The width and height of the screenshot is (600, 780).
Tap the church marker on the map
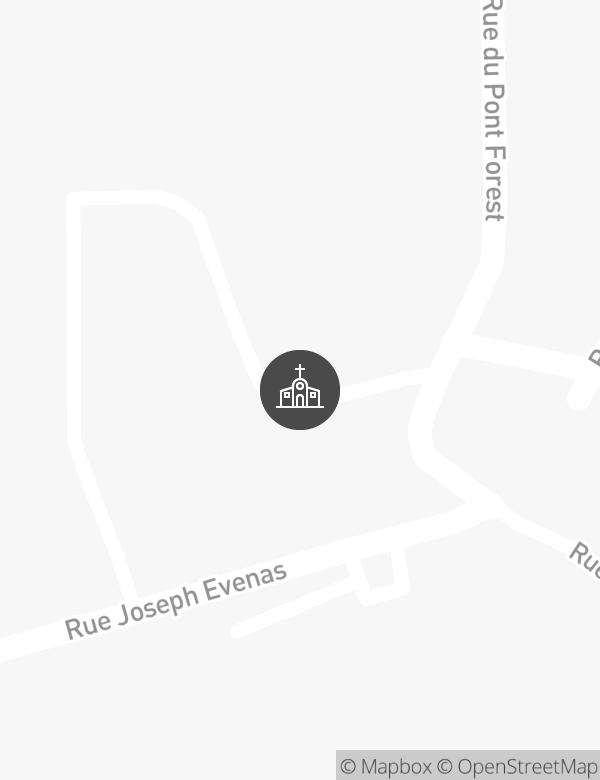(300, 390)
